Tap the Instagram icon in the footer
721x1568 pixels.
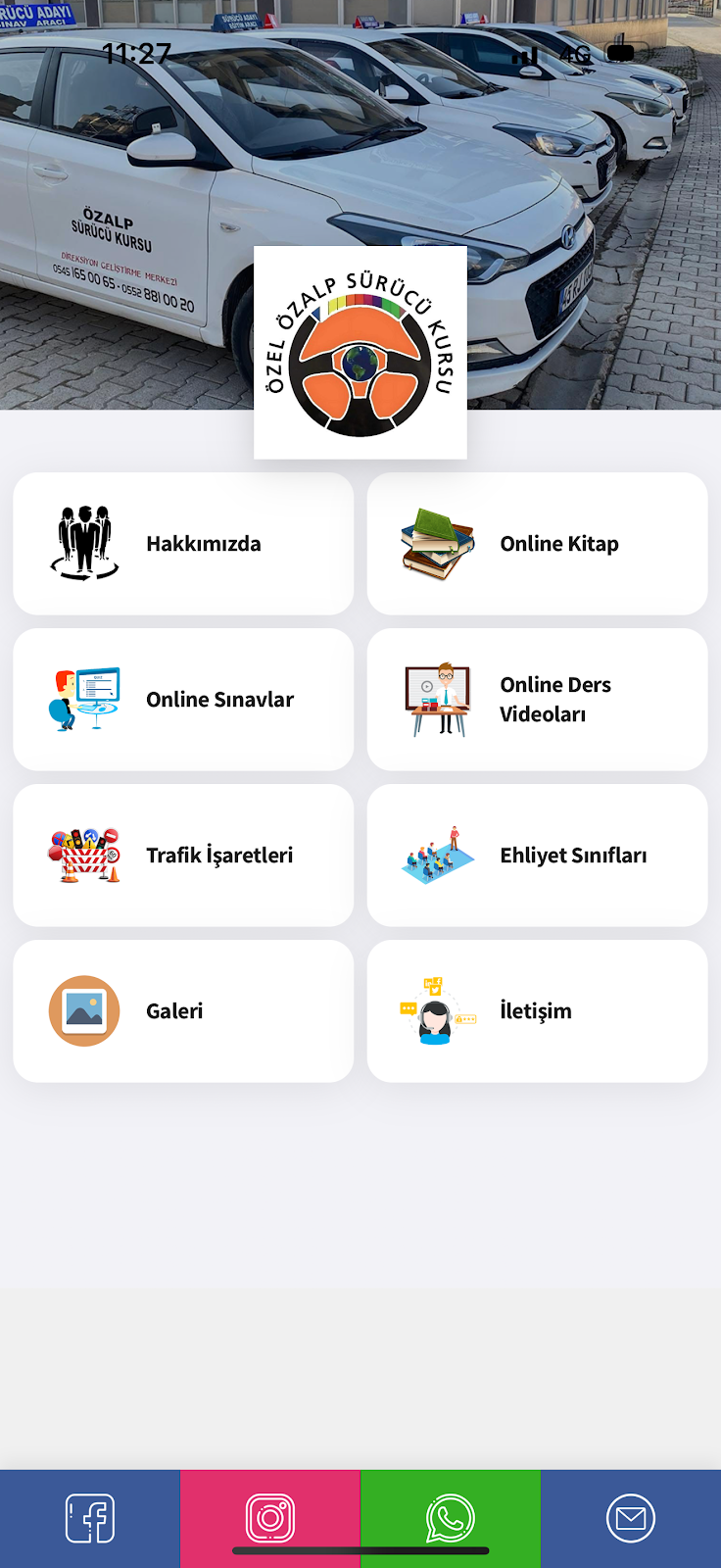tap(269, 1518)
